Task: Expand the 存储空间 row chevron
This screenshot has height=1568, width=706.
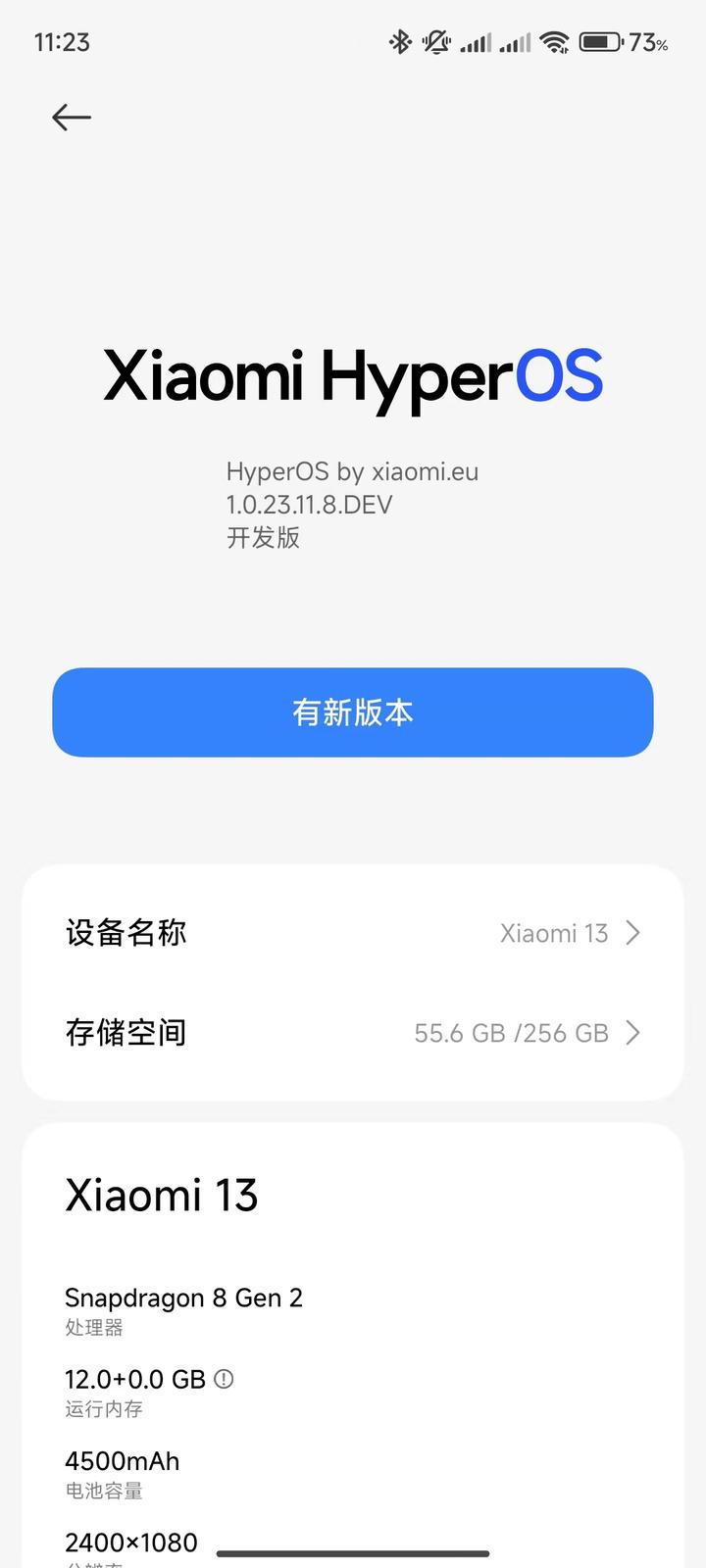Action: tap(632, 1033)
